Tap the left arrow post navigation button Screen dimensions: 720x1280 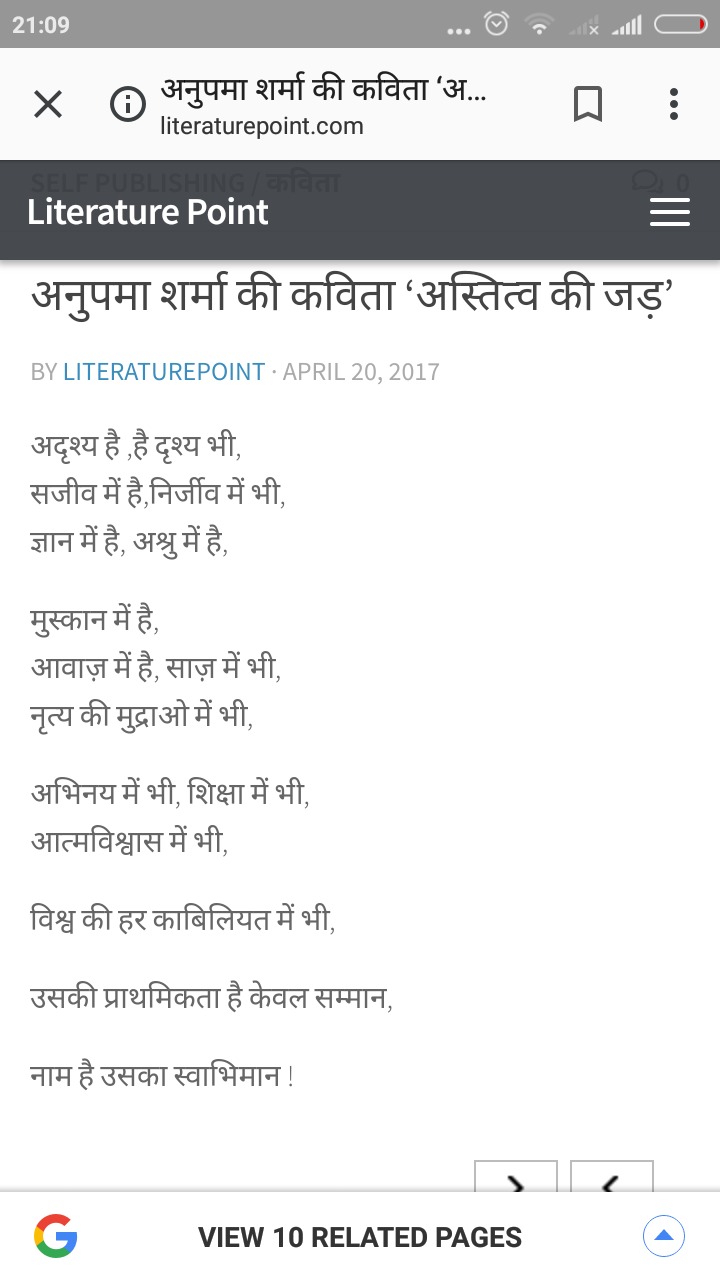(x=611, y=1178)
